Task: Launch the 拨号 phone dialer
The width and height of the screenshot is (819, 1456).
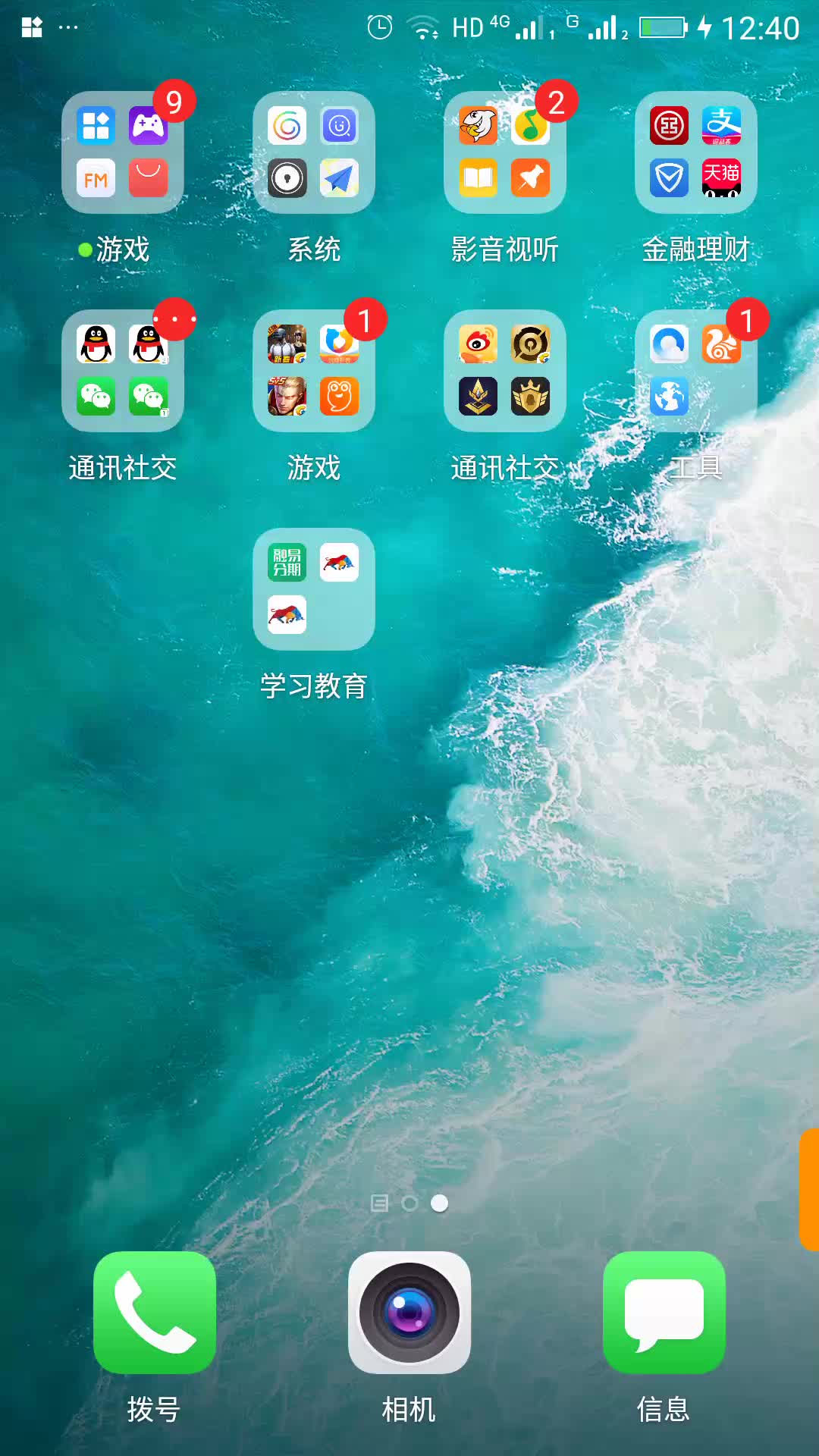Action: click(x=155, y=1313)
